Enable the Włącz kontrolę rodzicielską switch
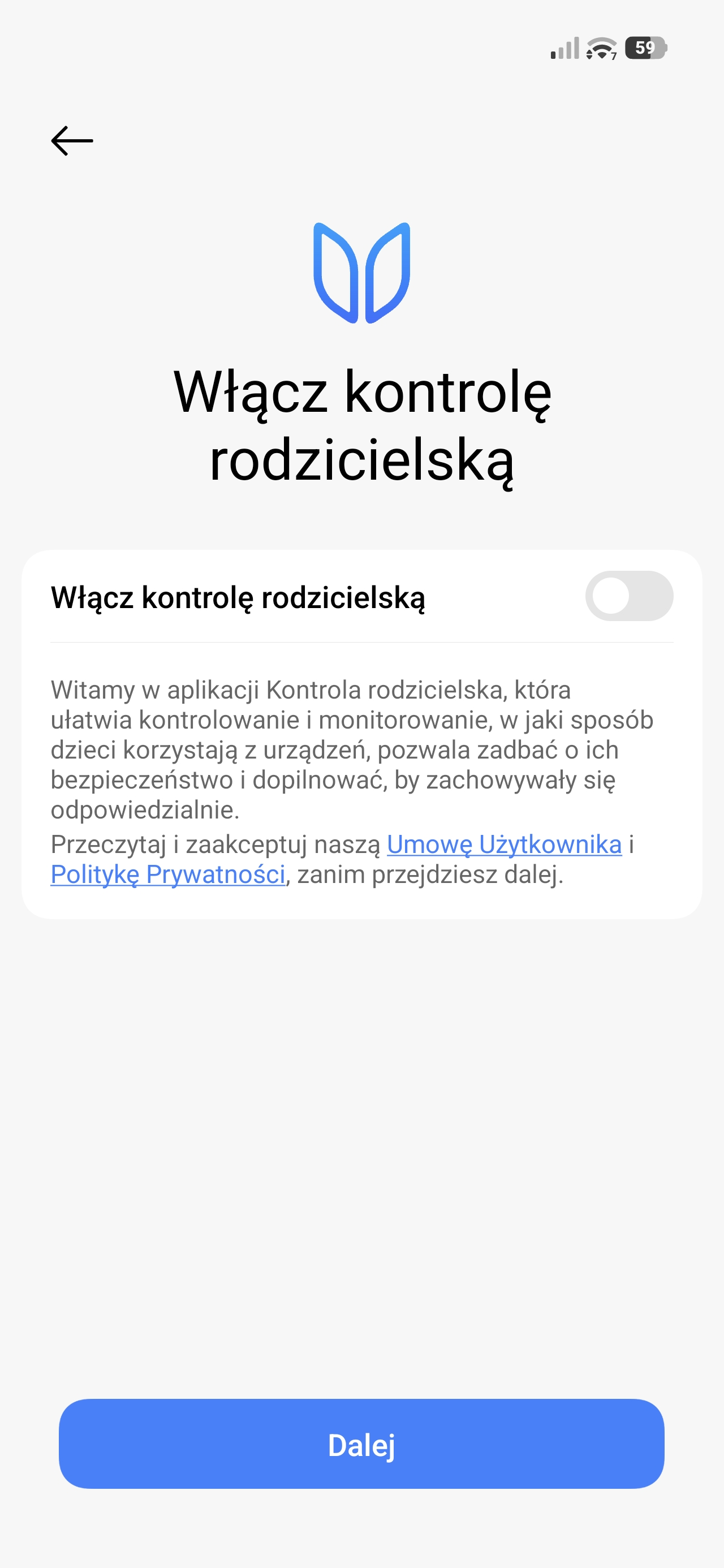The image size is (724, 1568). [x=628, y=596]
